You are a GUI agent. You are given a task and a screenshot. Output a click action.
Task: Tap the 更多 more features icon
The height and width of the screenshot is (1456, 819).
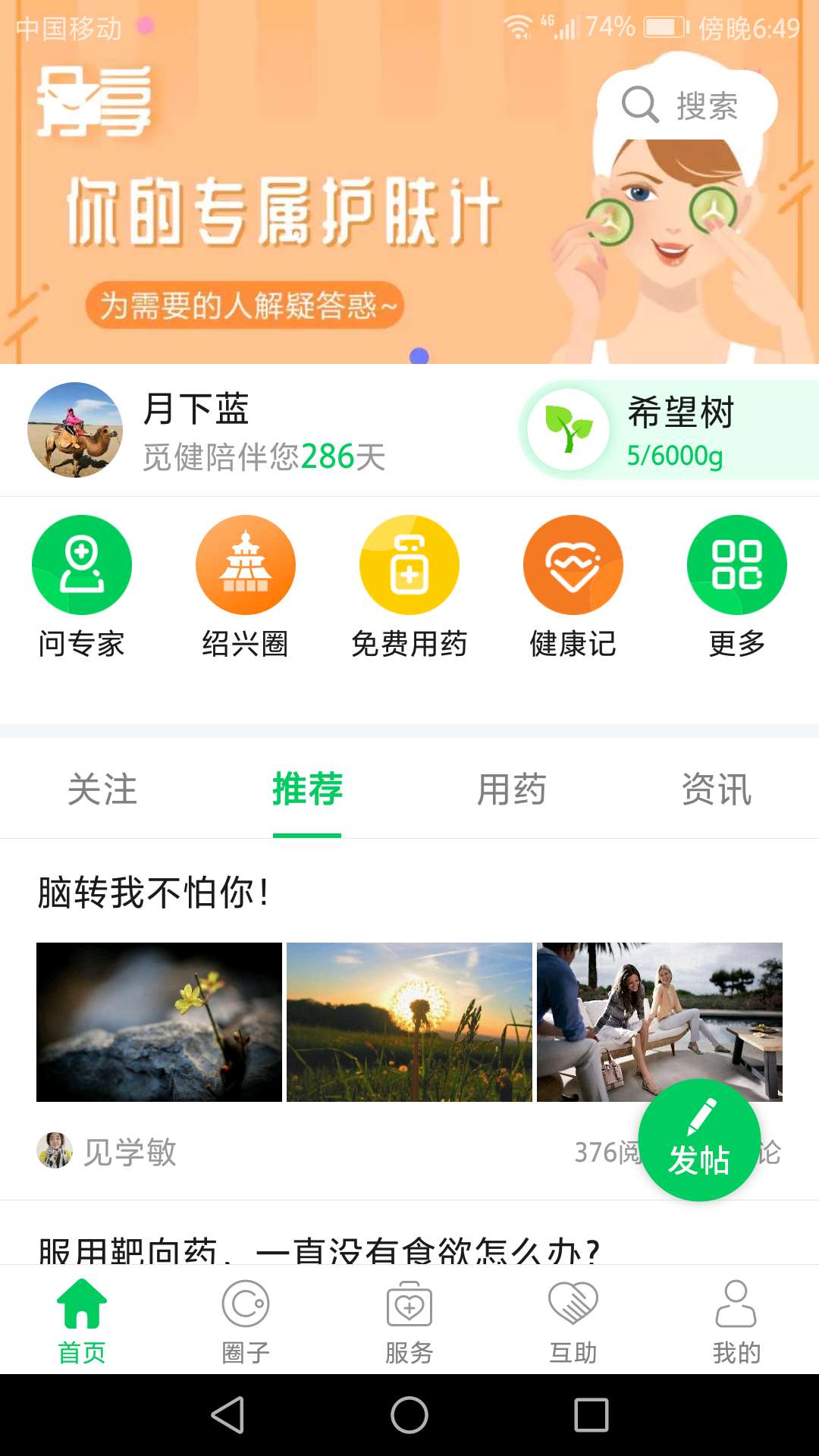[737, 564]
